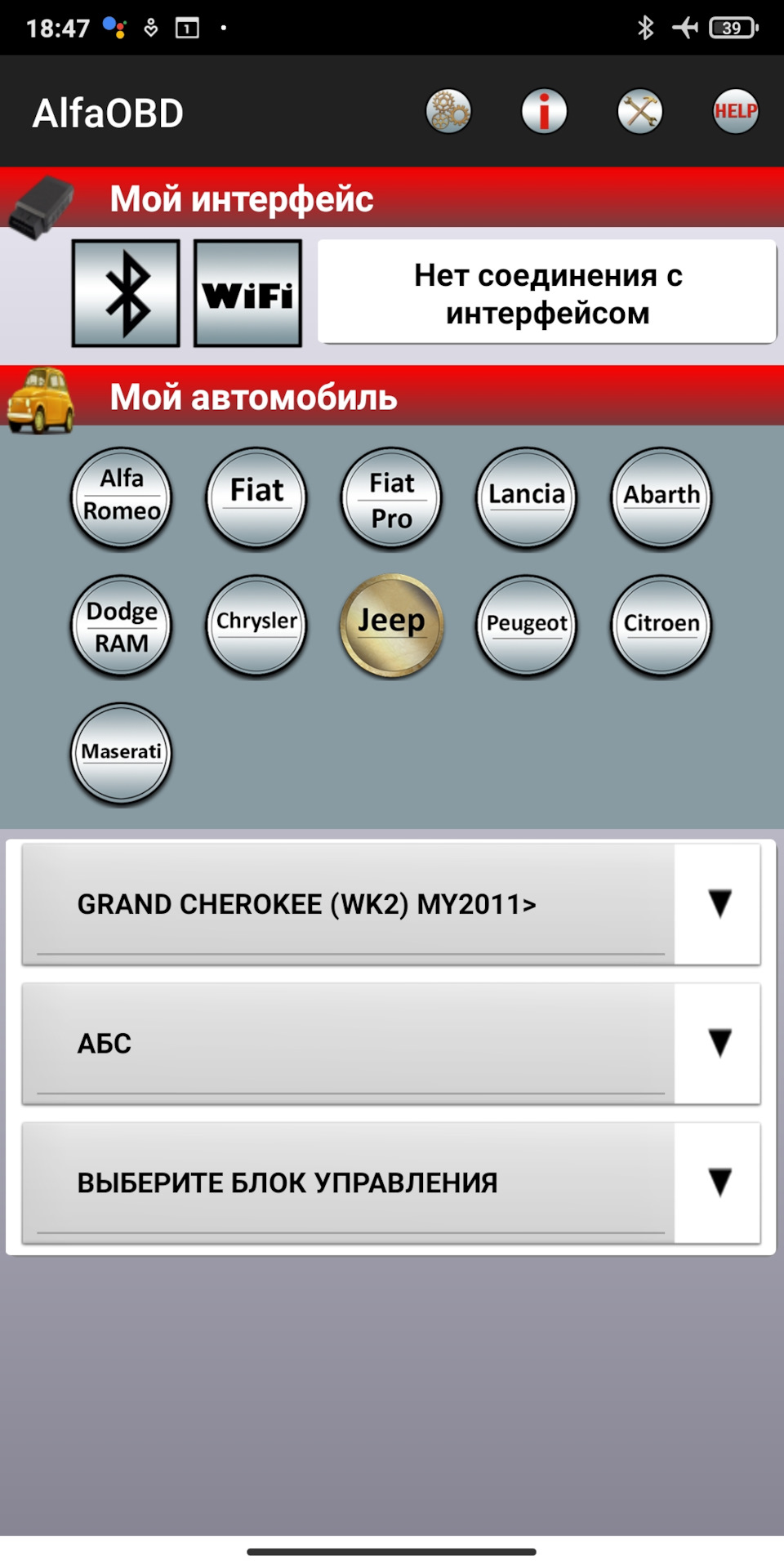Select the Lancia brand

tap(527, 497)
